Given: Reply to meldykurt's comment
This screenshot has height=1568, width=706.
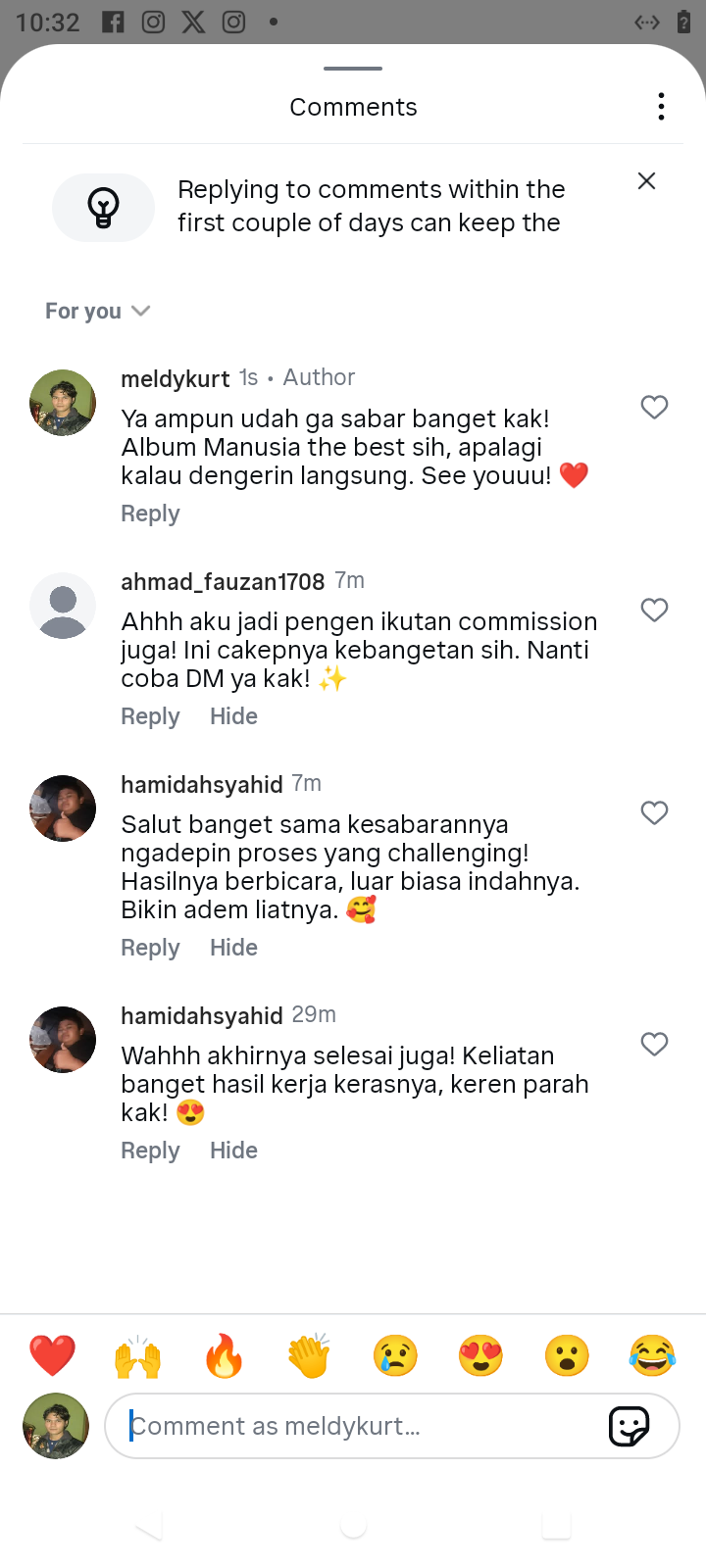Looking at the screenshot, I should [x=150, y=514].
